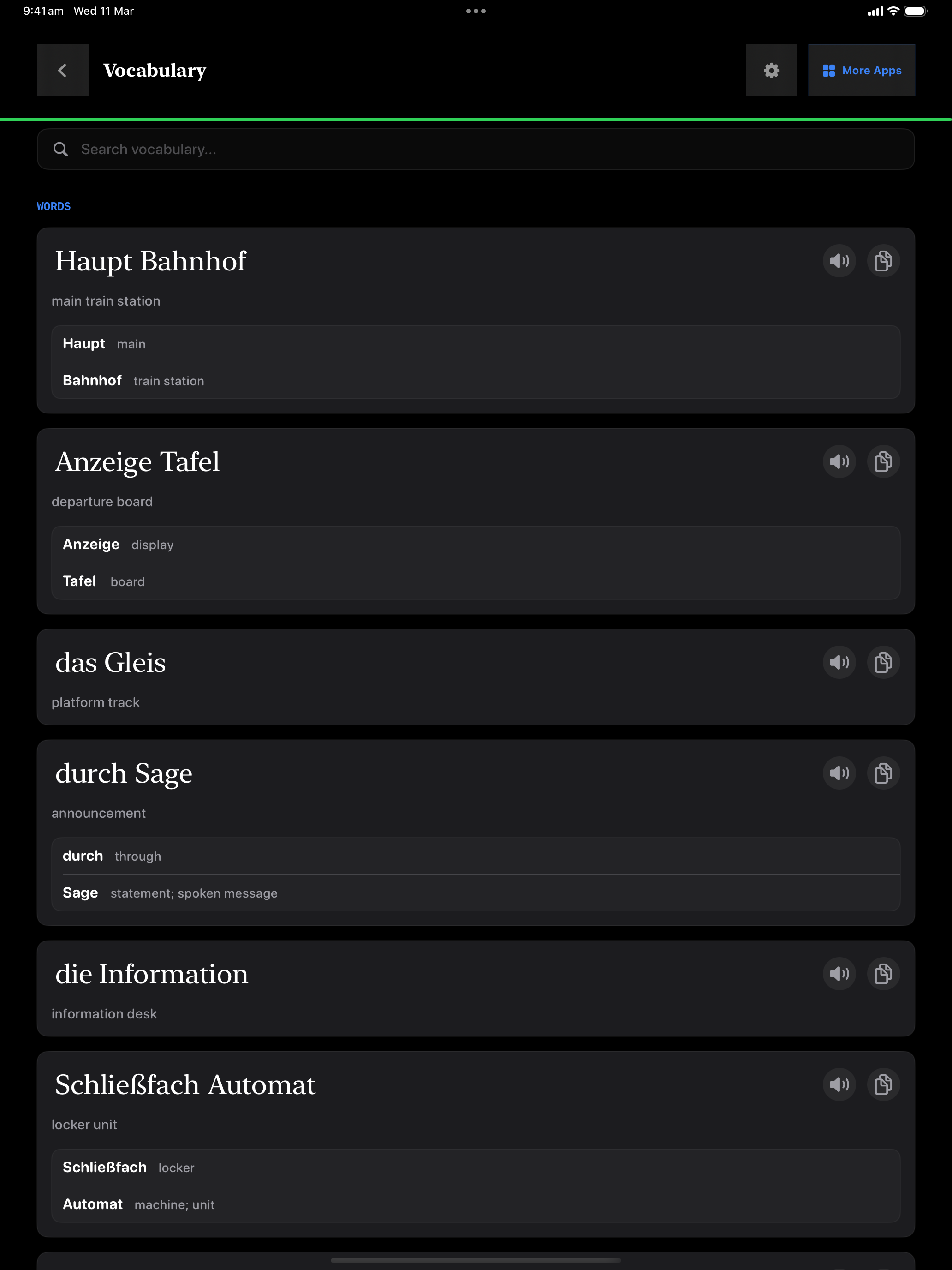Viewport: 952px width, 1270px height.
Task: Play audio for Schließfach Automat
Action: [839, 1084]
